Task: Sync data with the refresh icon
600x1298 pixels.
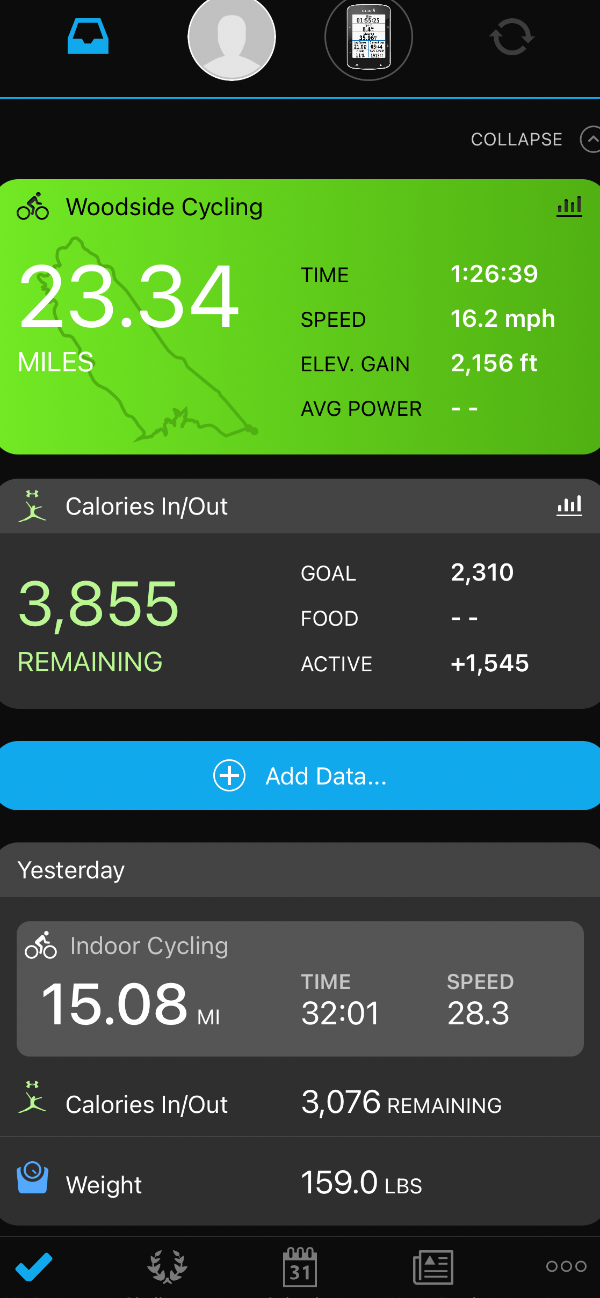Action: 512,38
